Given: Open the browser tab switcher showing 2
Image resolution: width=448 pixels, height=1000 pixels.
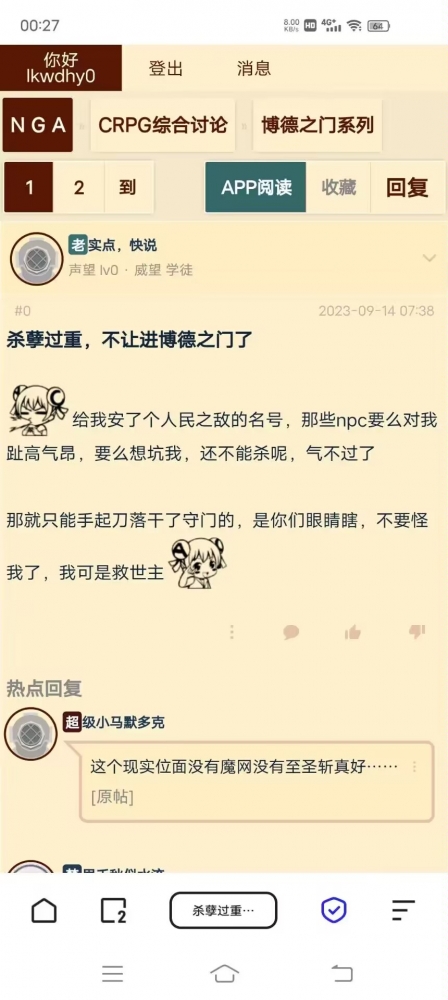Looking at the screenshot, I should (114, 910).
